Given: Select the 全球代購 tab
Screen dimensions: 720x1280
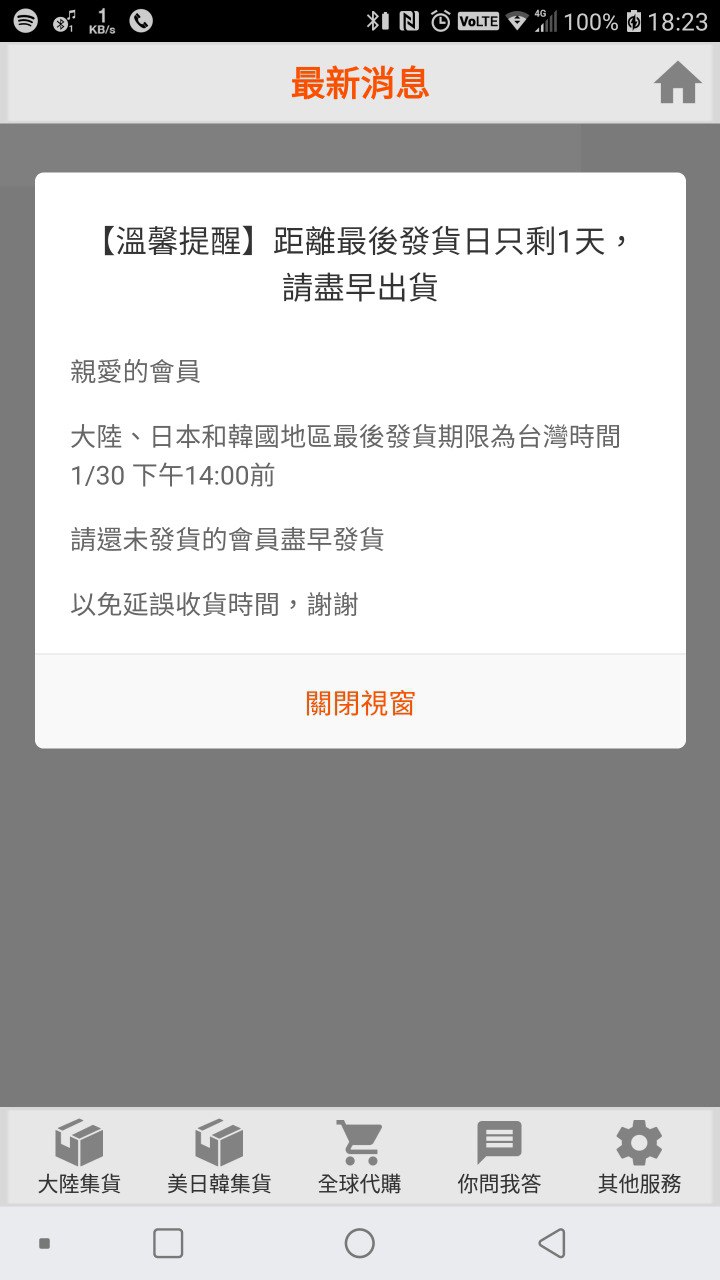Looking at the screenshot, I should 359,1156.
